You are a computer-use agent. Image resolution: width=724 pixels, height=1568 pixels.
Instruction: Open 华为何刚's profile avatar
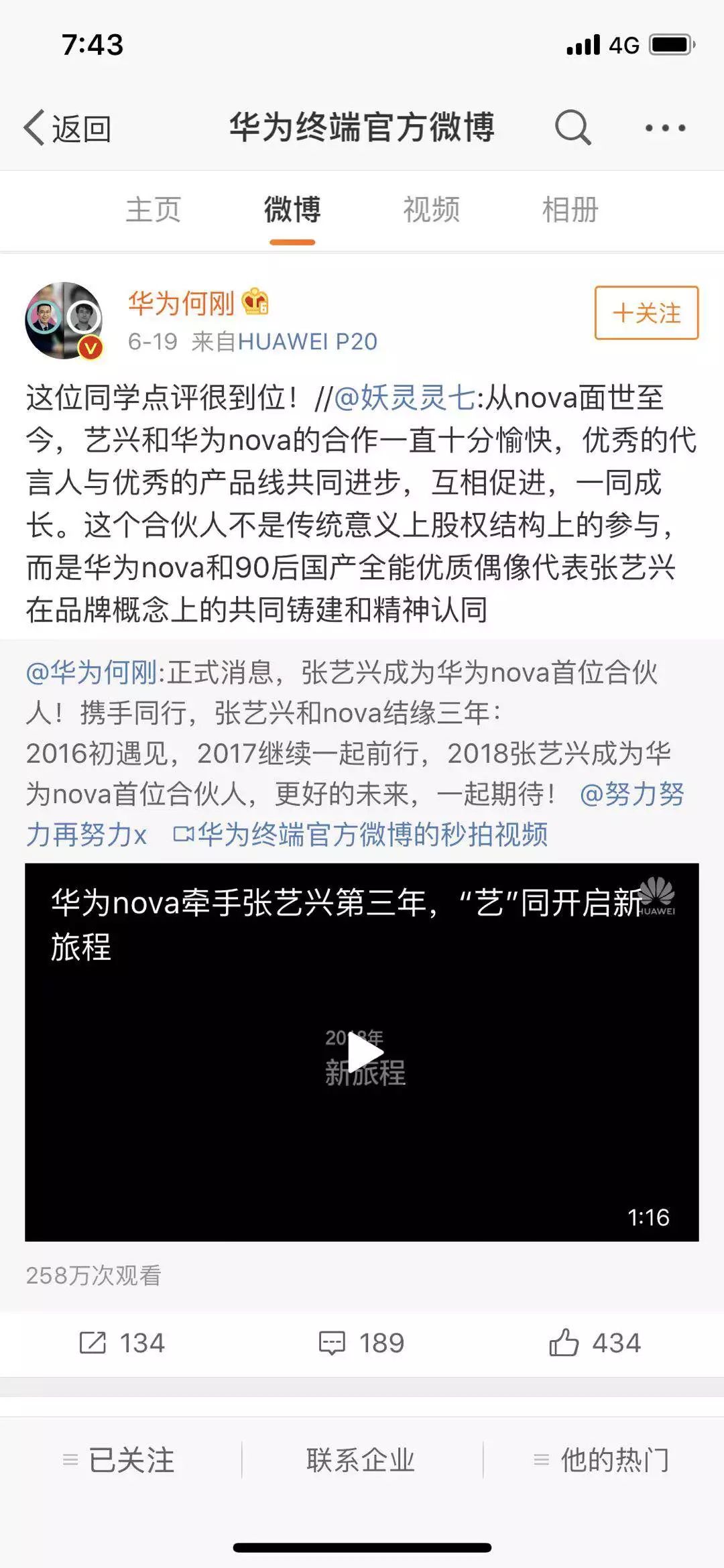[x=64, y=320]
